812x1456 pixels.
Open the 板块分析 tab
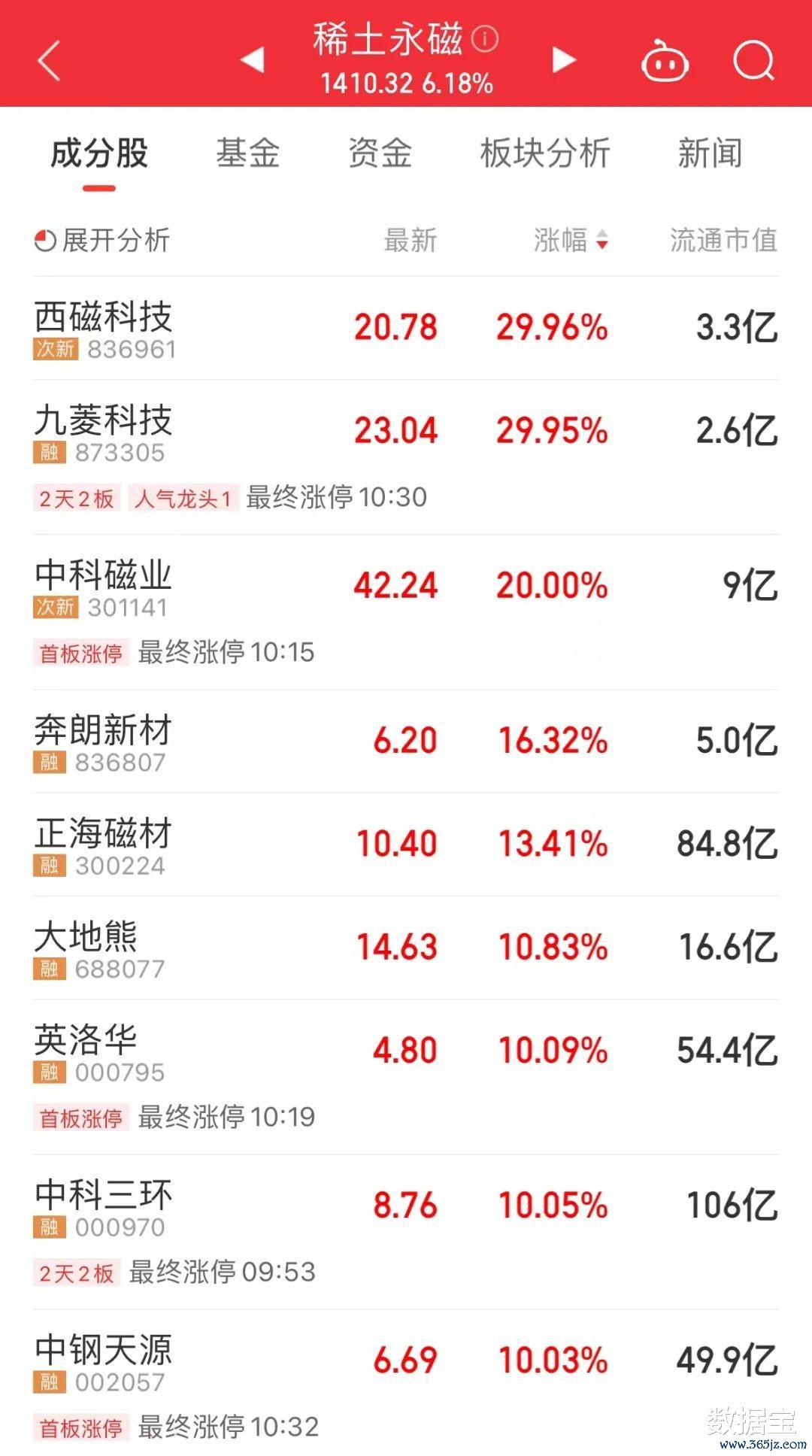pos(545,153)
